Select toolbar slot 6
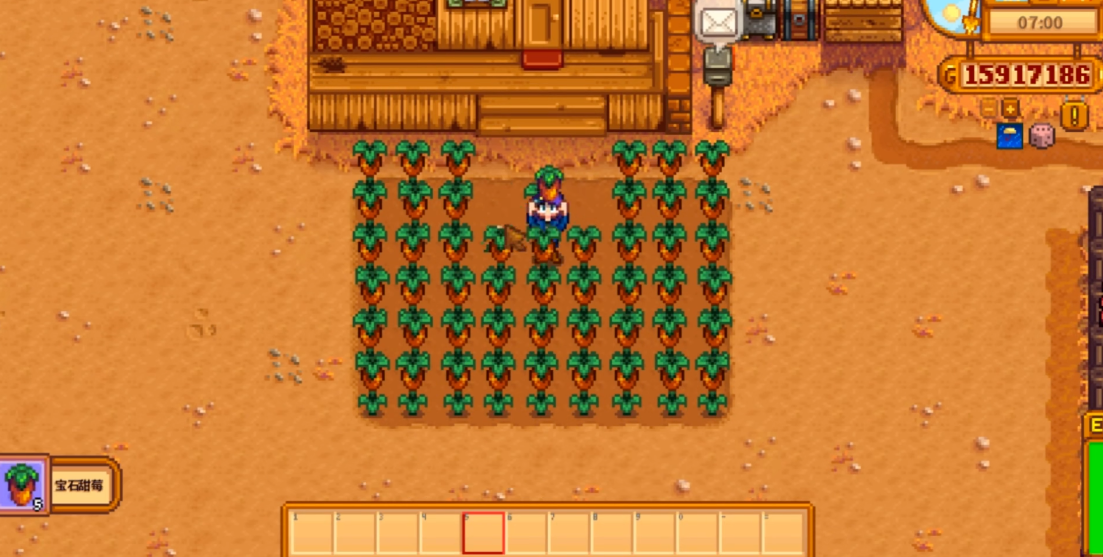Screen dimensions: 1103x557 coord(526,532)
